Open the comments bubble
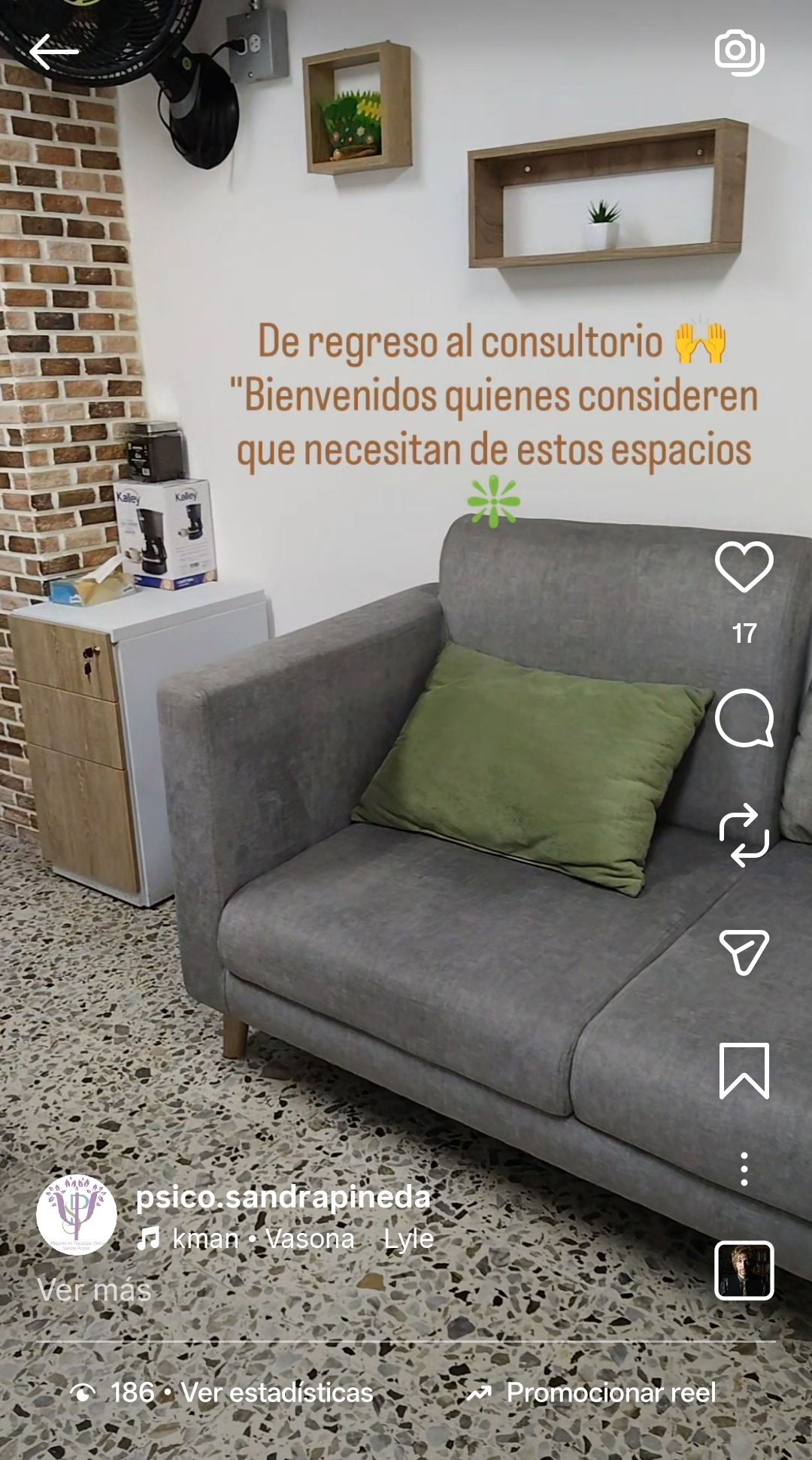Screen dimensions: 812x1460 [x=744, y=718]
